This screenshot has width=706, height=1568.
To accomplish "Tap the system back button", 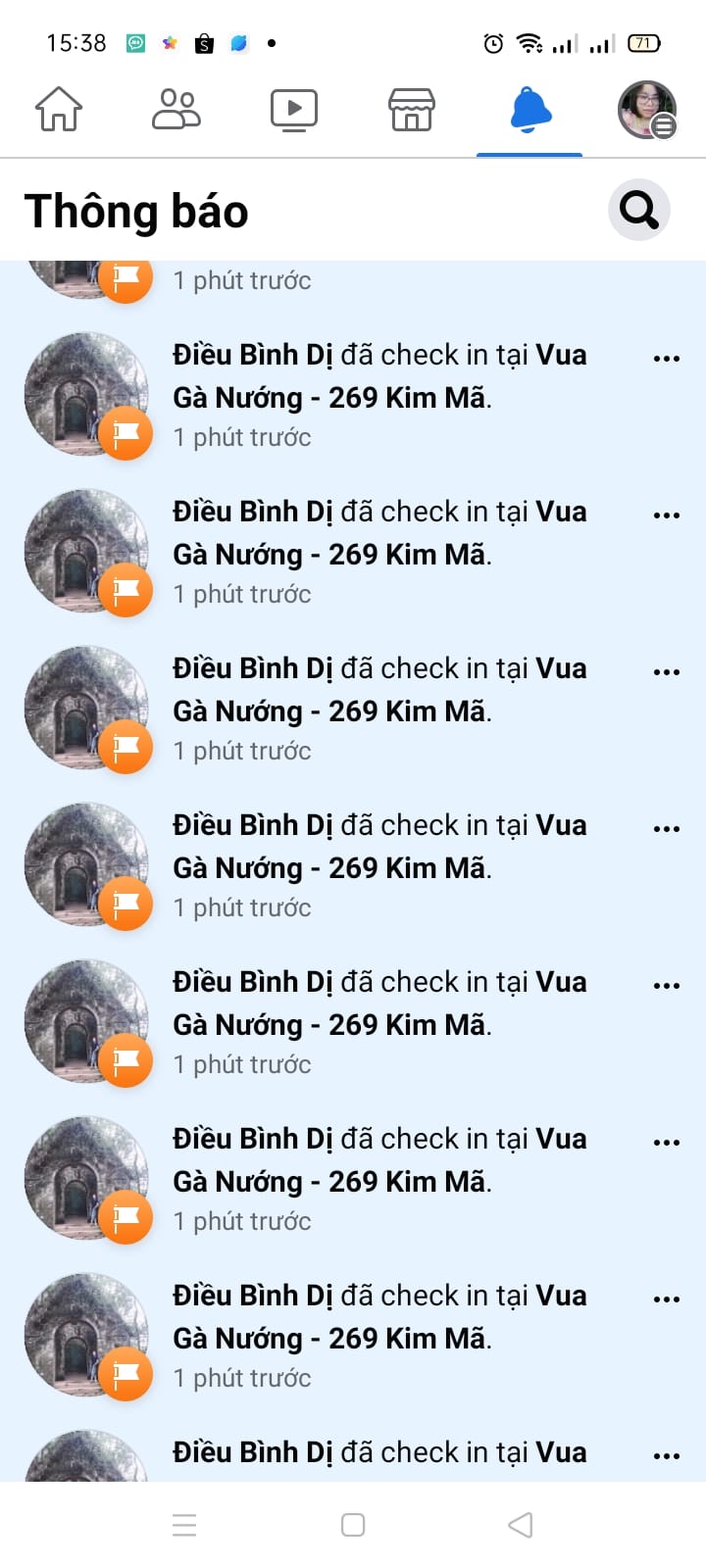I will coord(521,1525).
